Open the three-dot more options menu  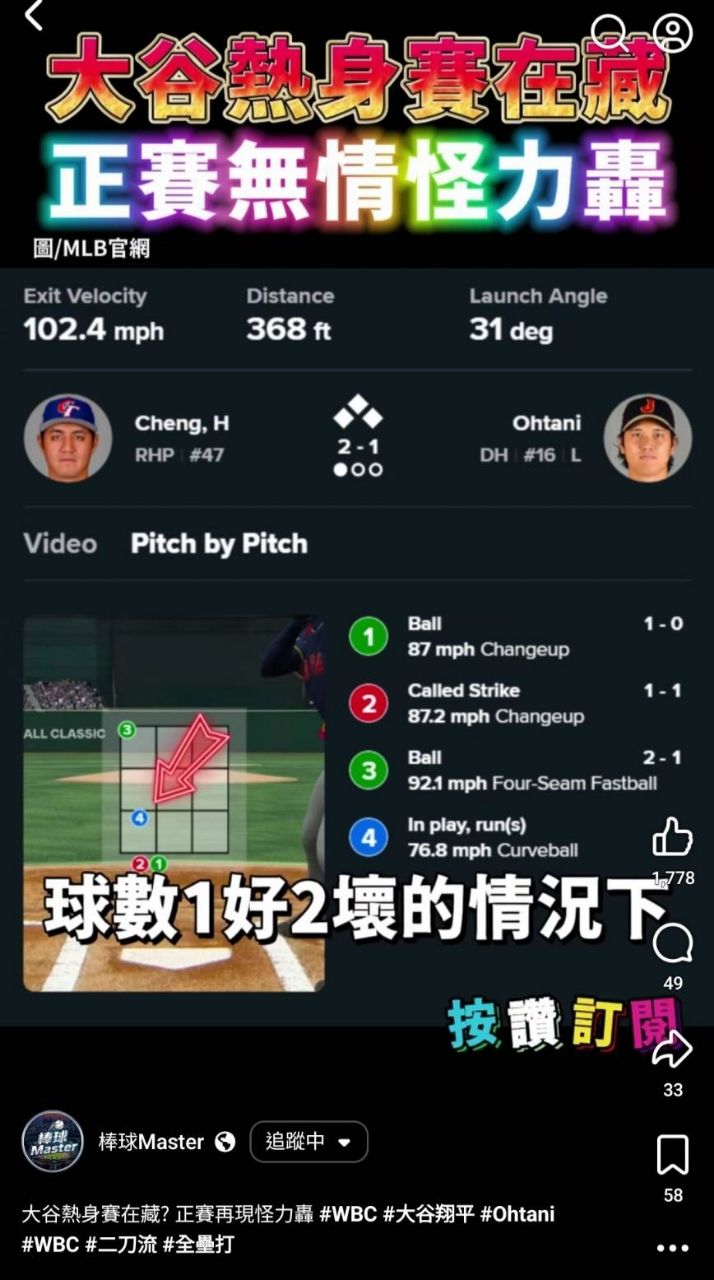tap(672, 1248)
